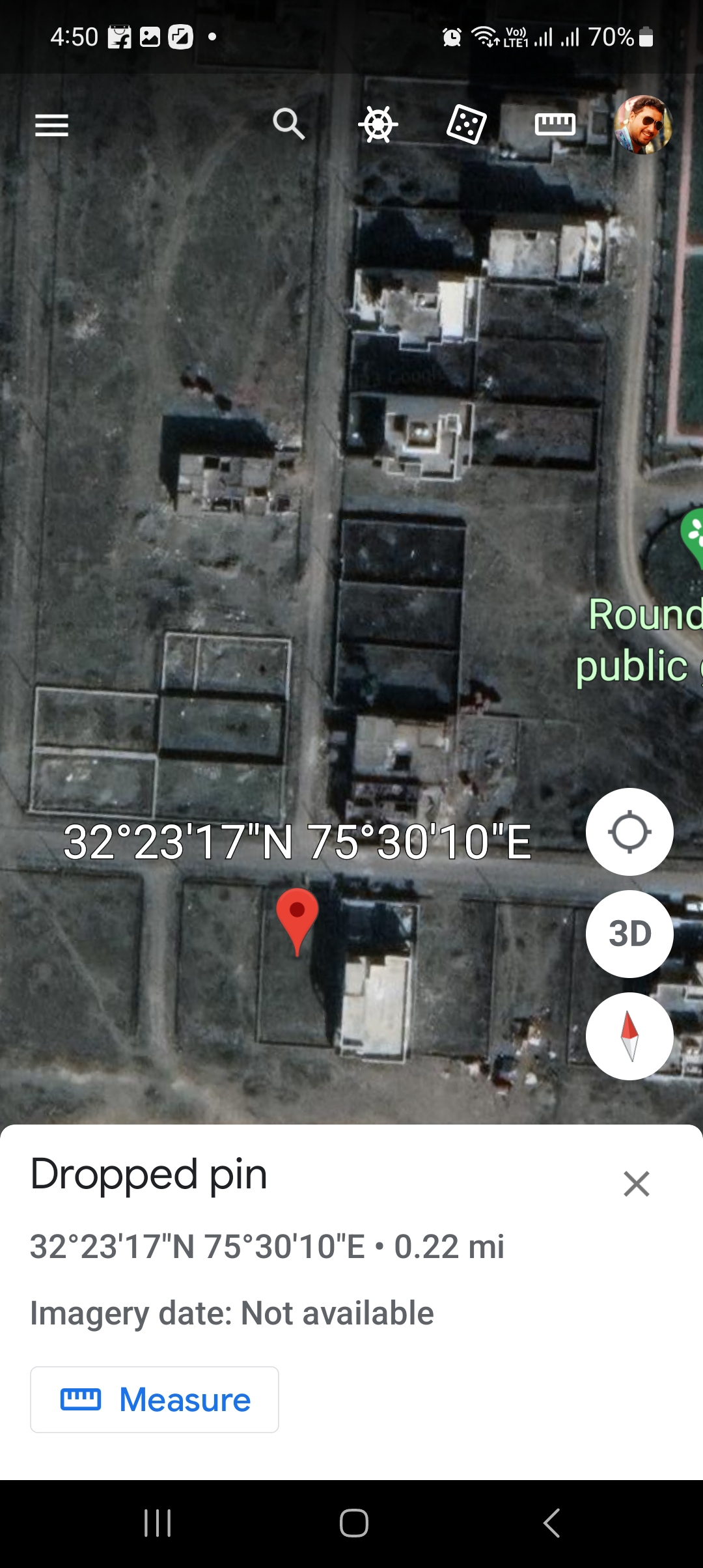Center map on my location
703x1568 pixels.
point(629,832)
